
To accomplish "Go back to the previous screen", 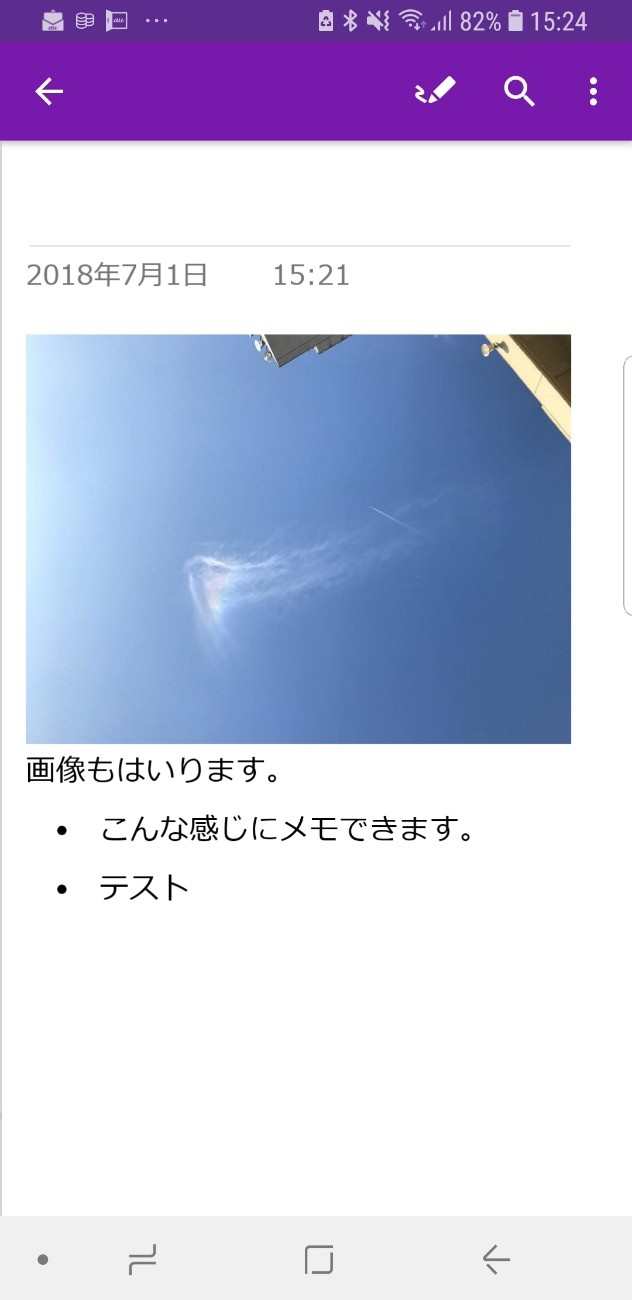I will point(49,92).
